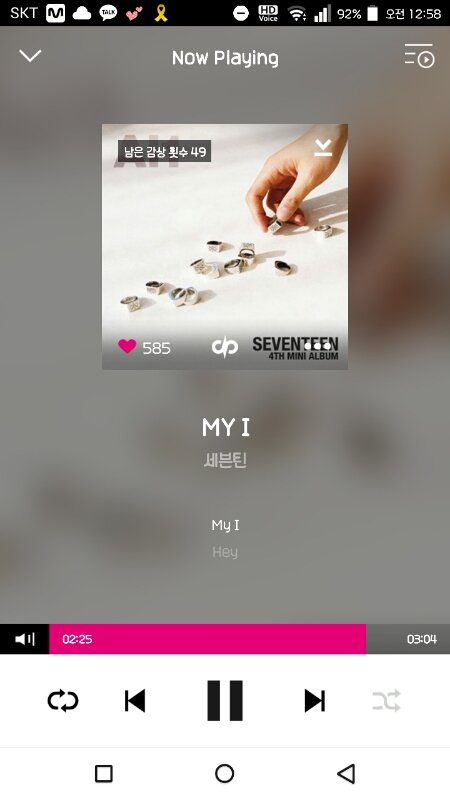The width and height of the screenshot is (450, 800).
Task: Pause the current song
Action: (225, 701)
